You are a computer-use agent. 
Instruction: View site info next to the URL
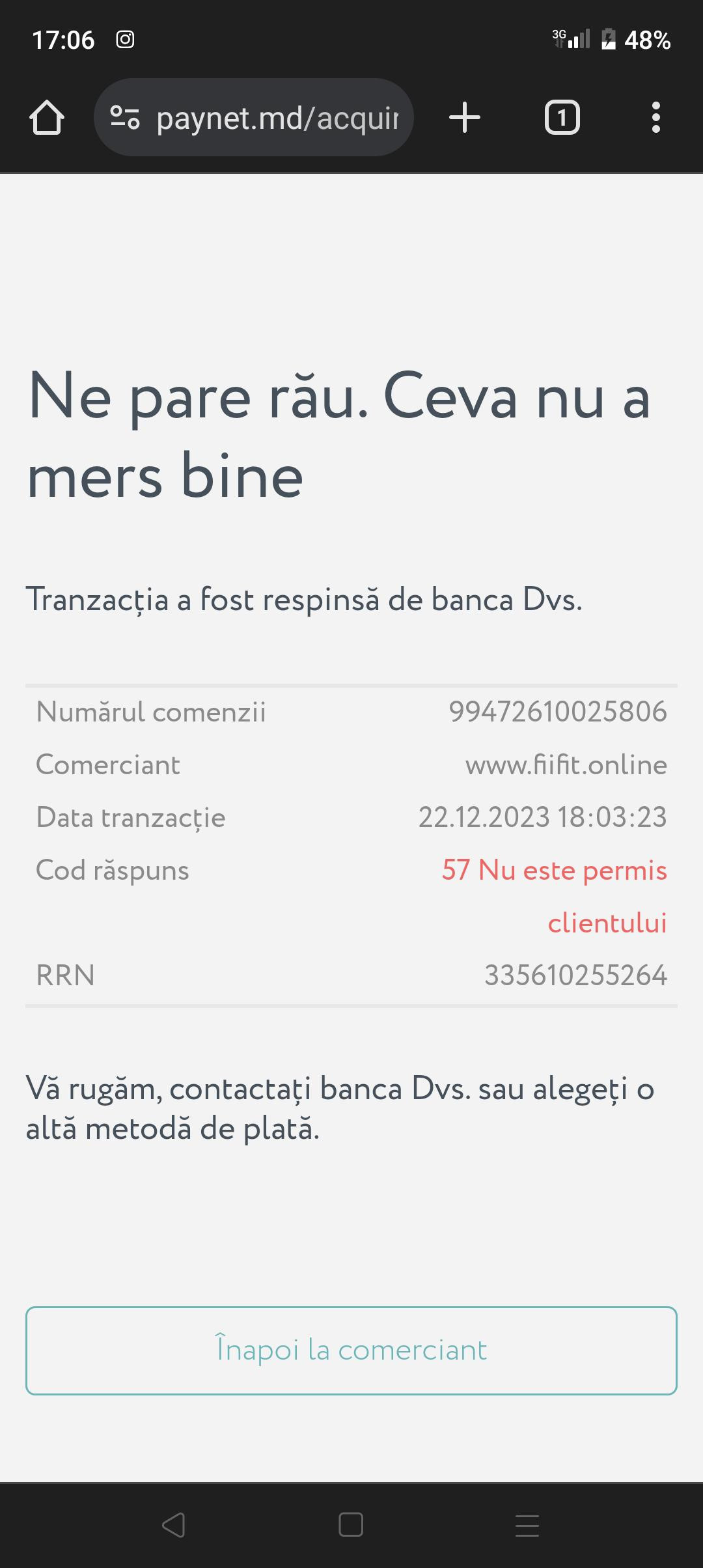click(x=125, y=118)
